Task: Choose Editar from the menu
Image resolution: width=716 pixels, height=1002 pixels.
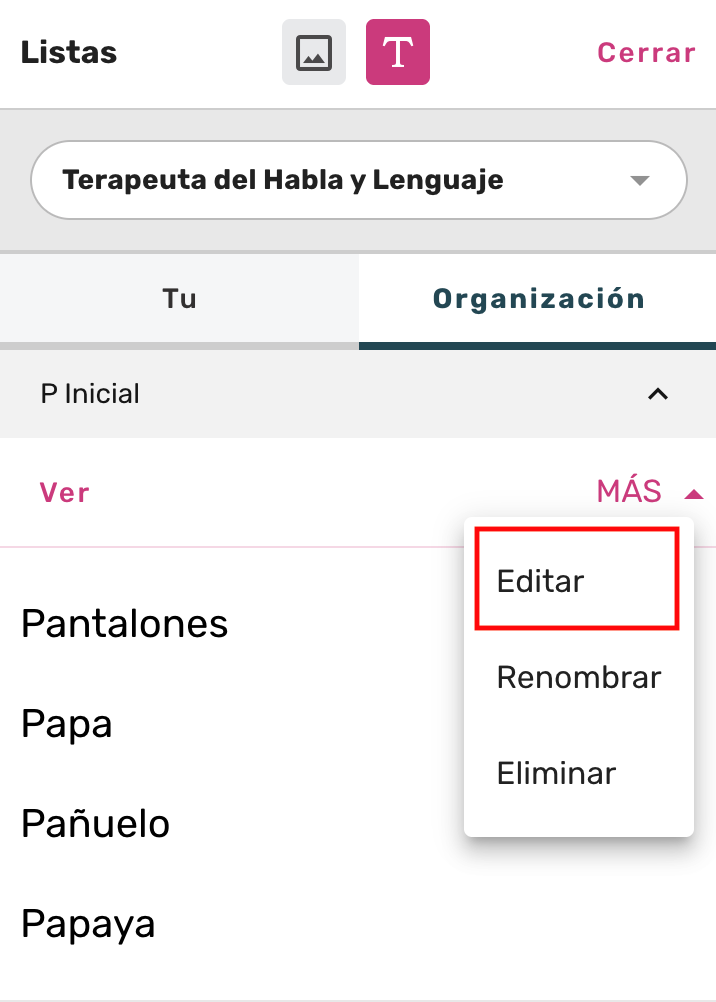Action: (x=541, y=581)
